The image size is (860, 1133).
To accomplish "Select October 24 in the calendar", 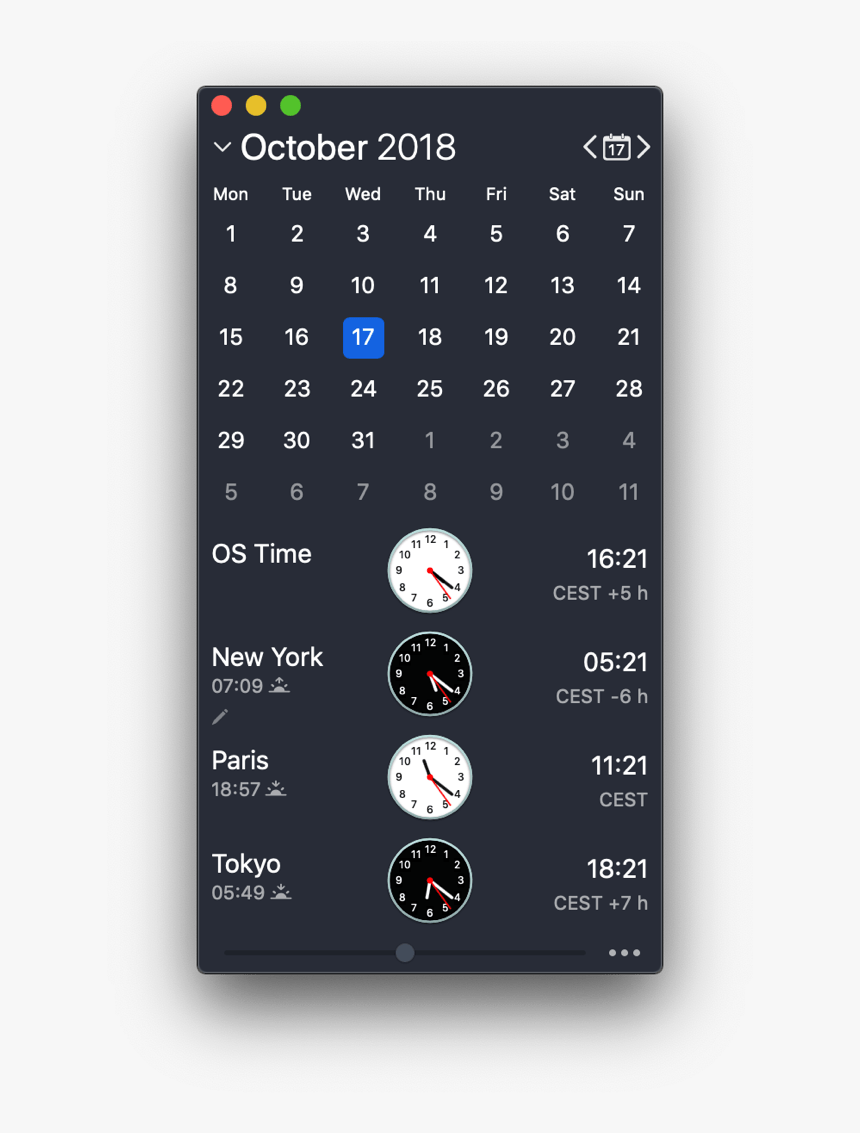I will [363, 389].
